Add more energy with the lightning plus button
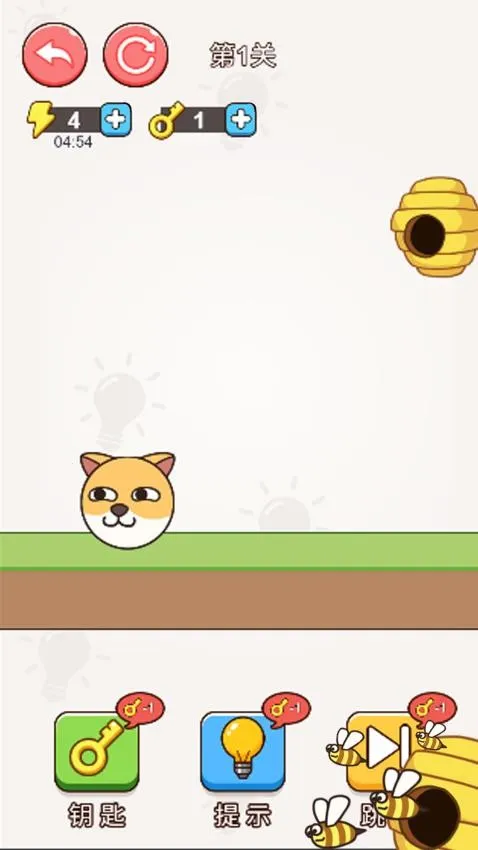 pos(116,119)
